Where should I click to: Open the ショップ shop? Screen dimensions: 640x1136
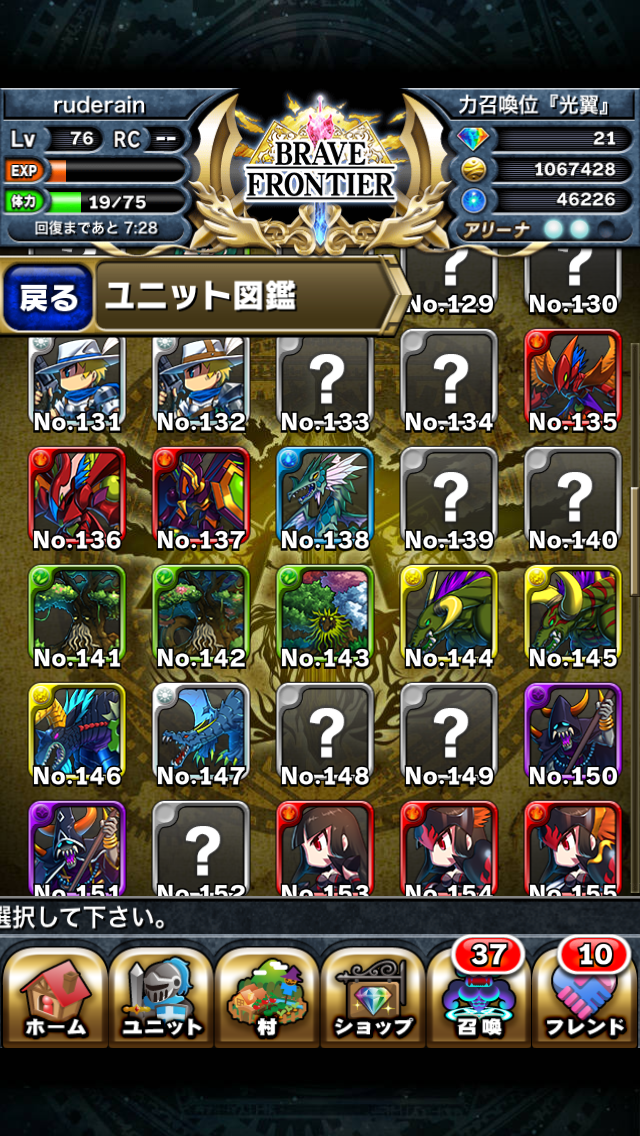point(373,995)
